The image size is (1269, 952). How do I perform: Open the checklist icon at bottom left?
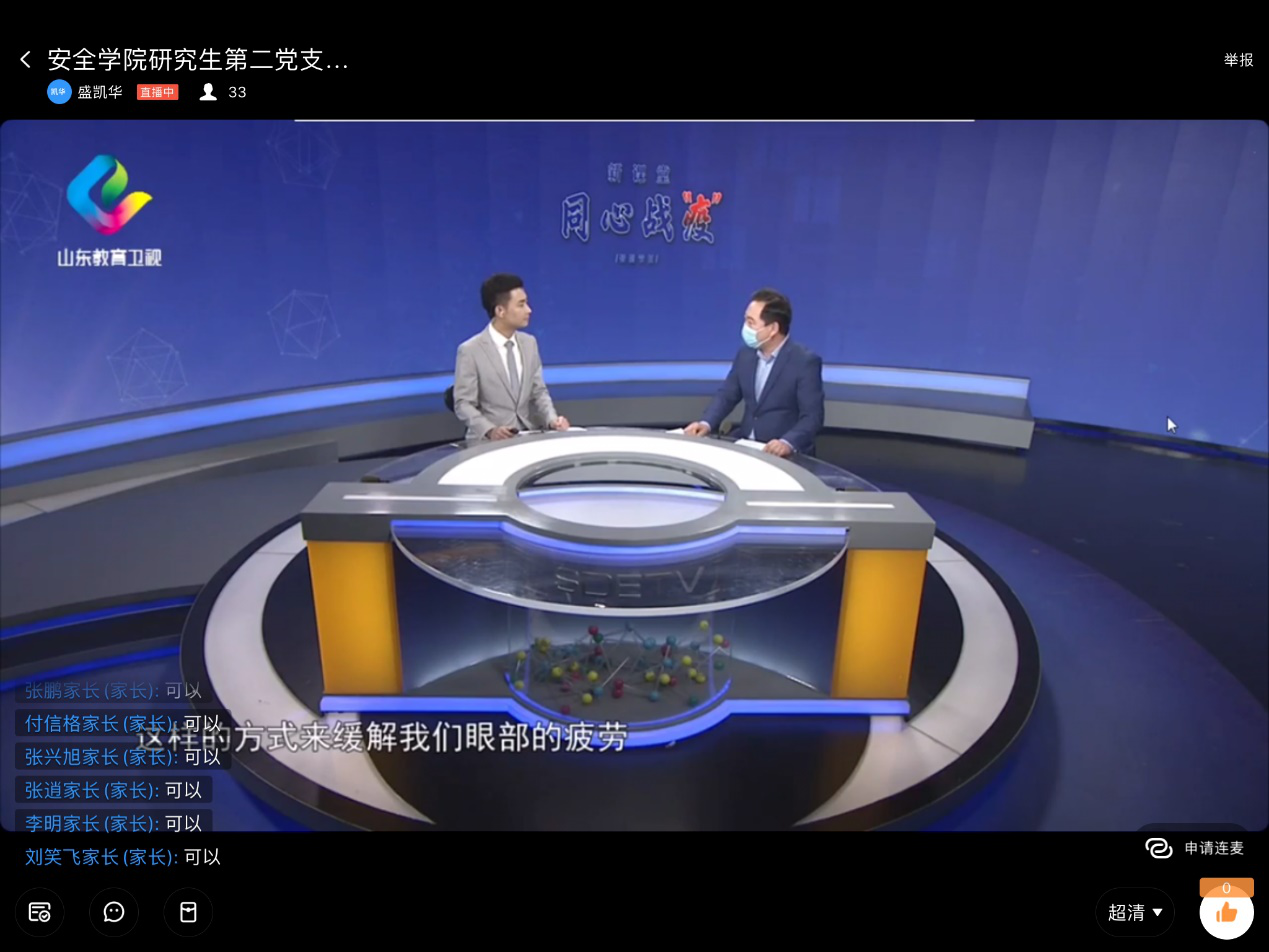click(40, 912)
